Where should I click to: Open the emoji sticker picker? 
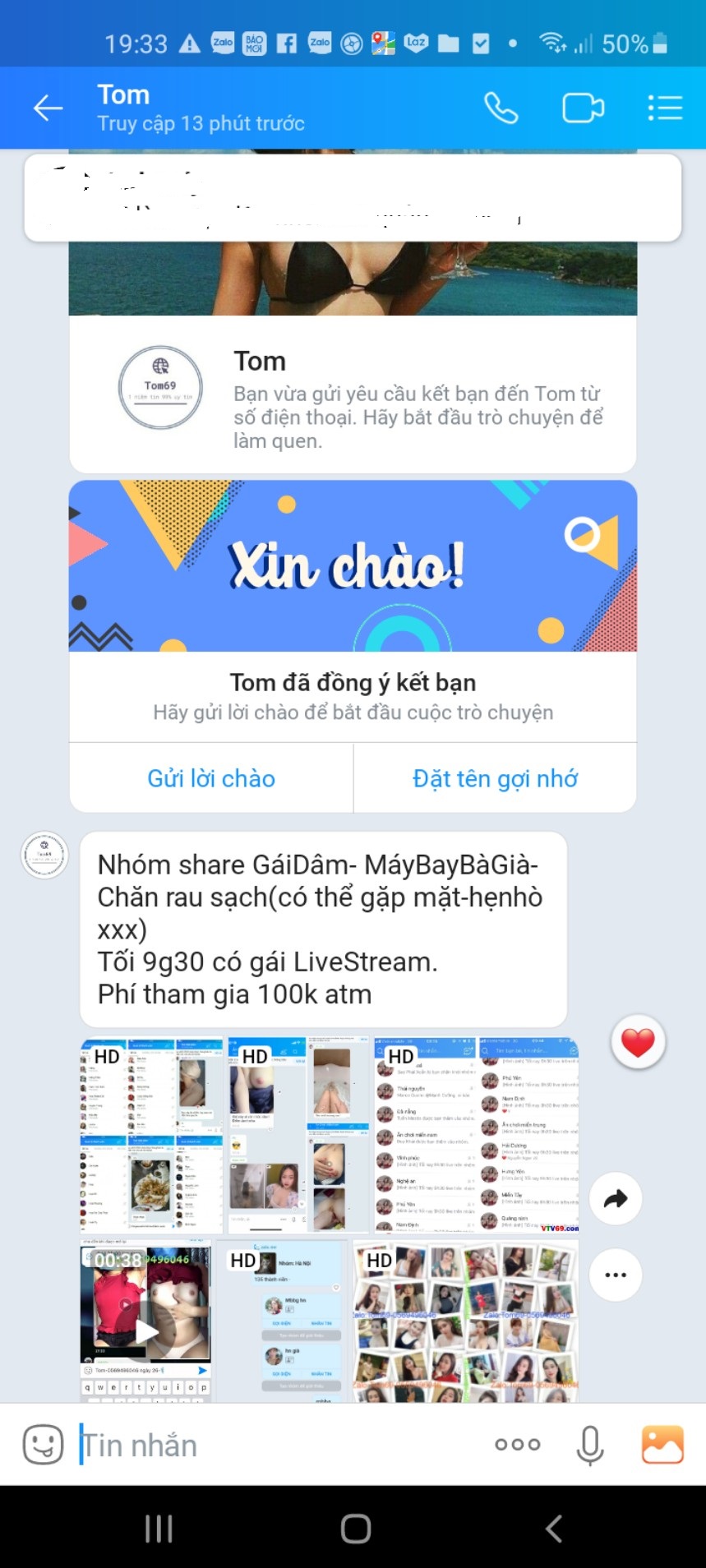tap(43, 1444)
